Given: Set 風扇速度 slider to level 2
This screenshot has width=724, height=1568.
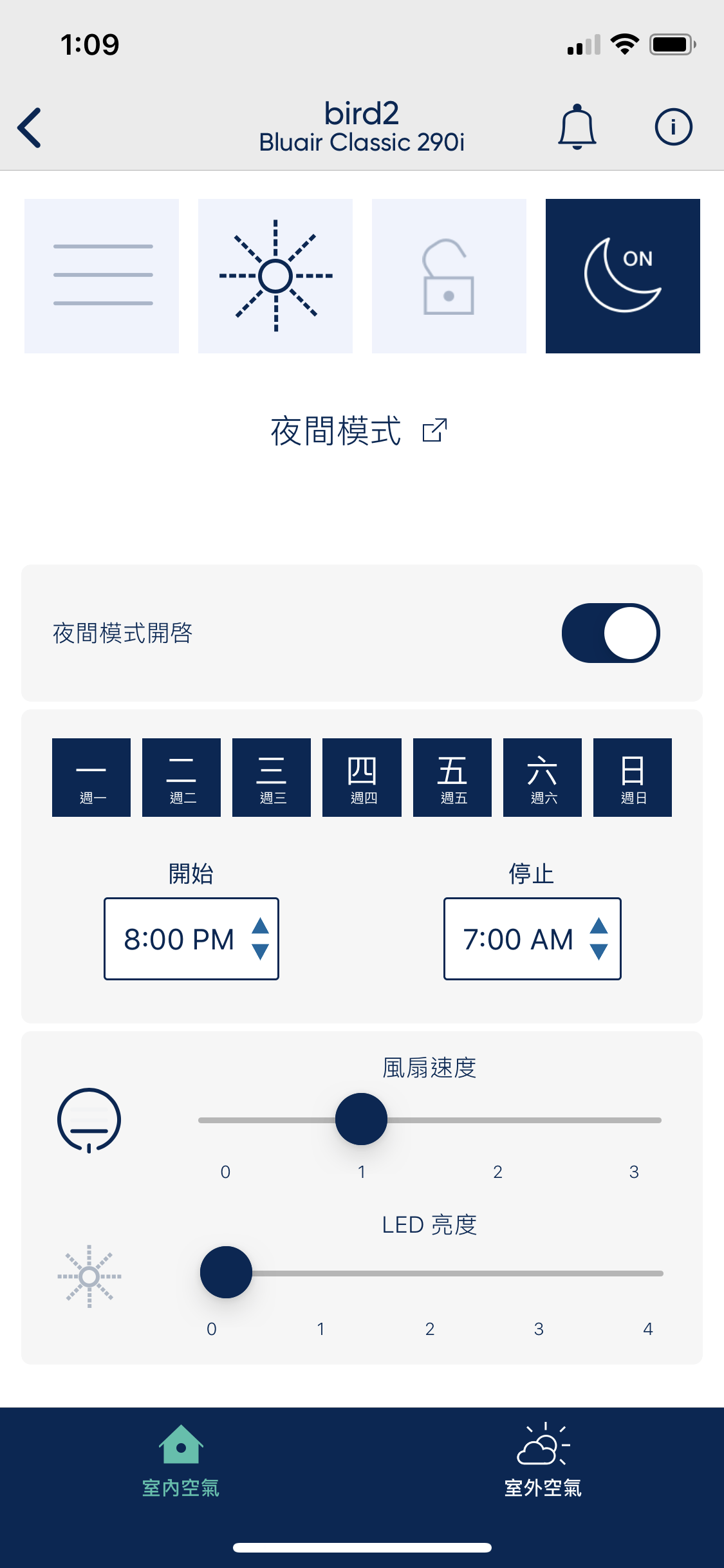Looking at the screenshot, I should 497,1120.
